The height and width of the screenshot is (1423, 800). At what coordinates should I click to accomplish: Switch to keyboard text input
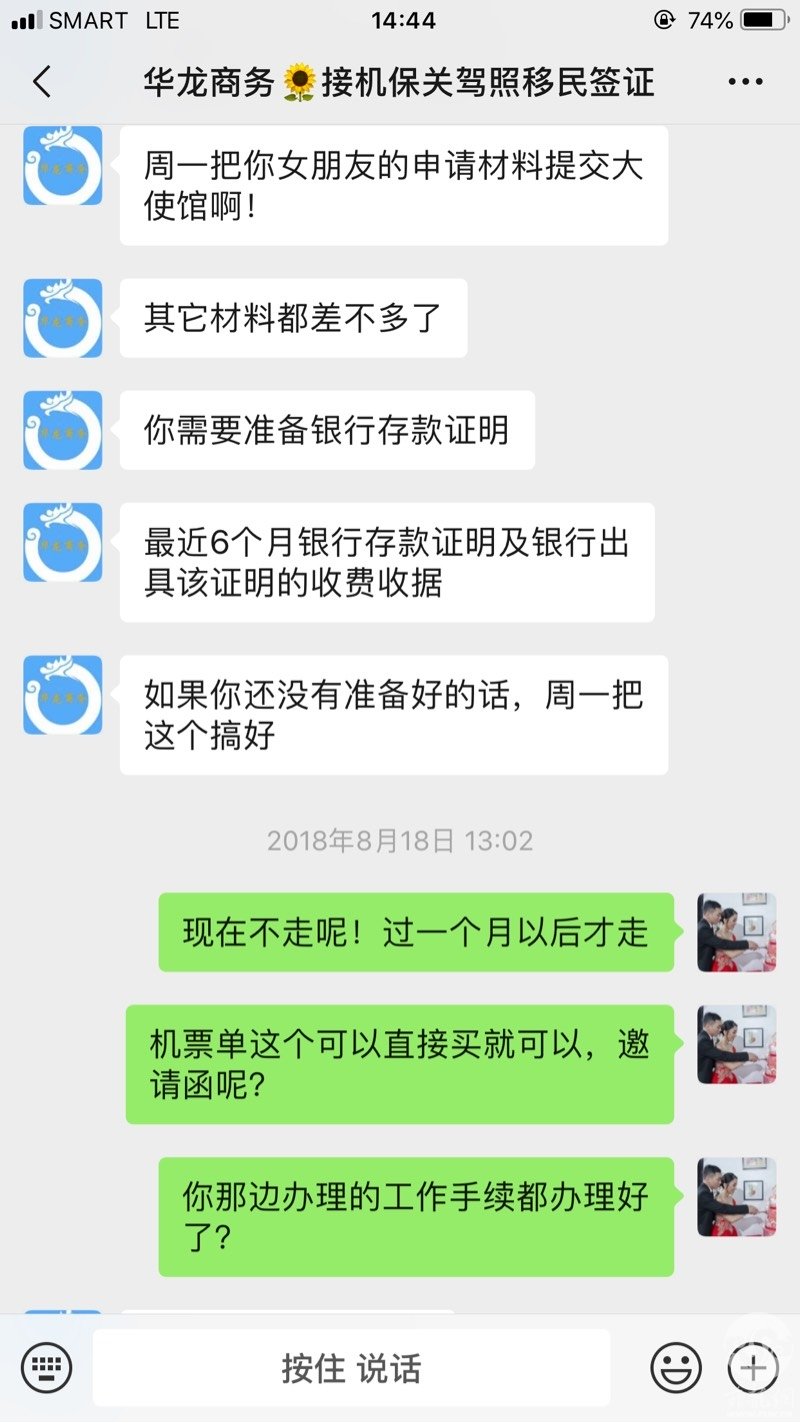tap(46, 1367)
